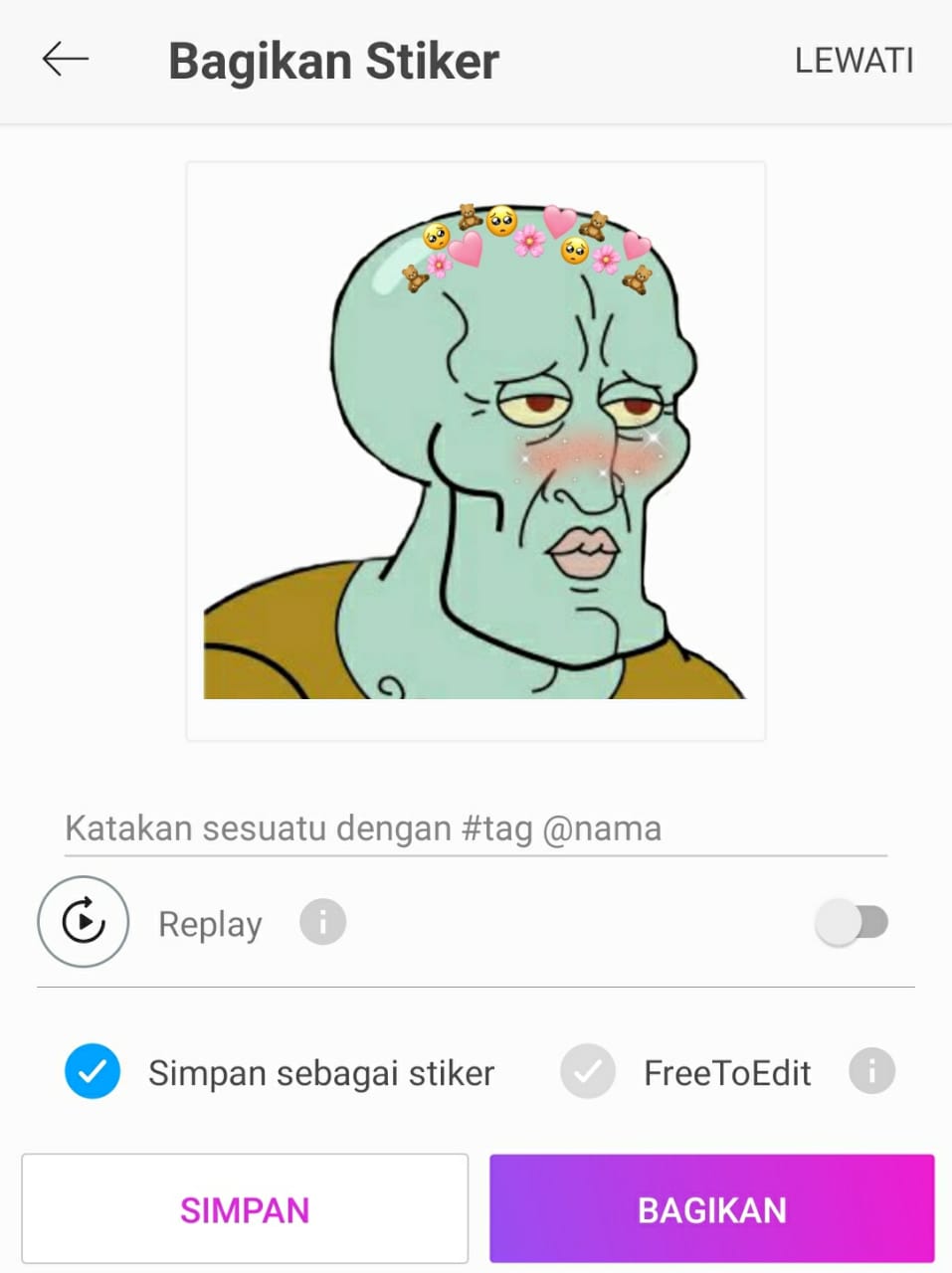Tap the Replay playback icon
Viewport: 952px width, 1273px height.
click(x=83, y=922)
